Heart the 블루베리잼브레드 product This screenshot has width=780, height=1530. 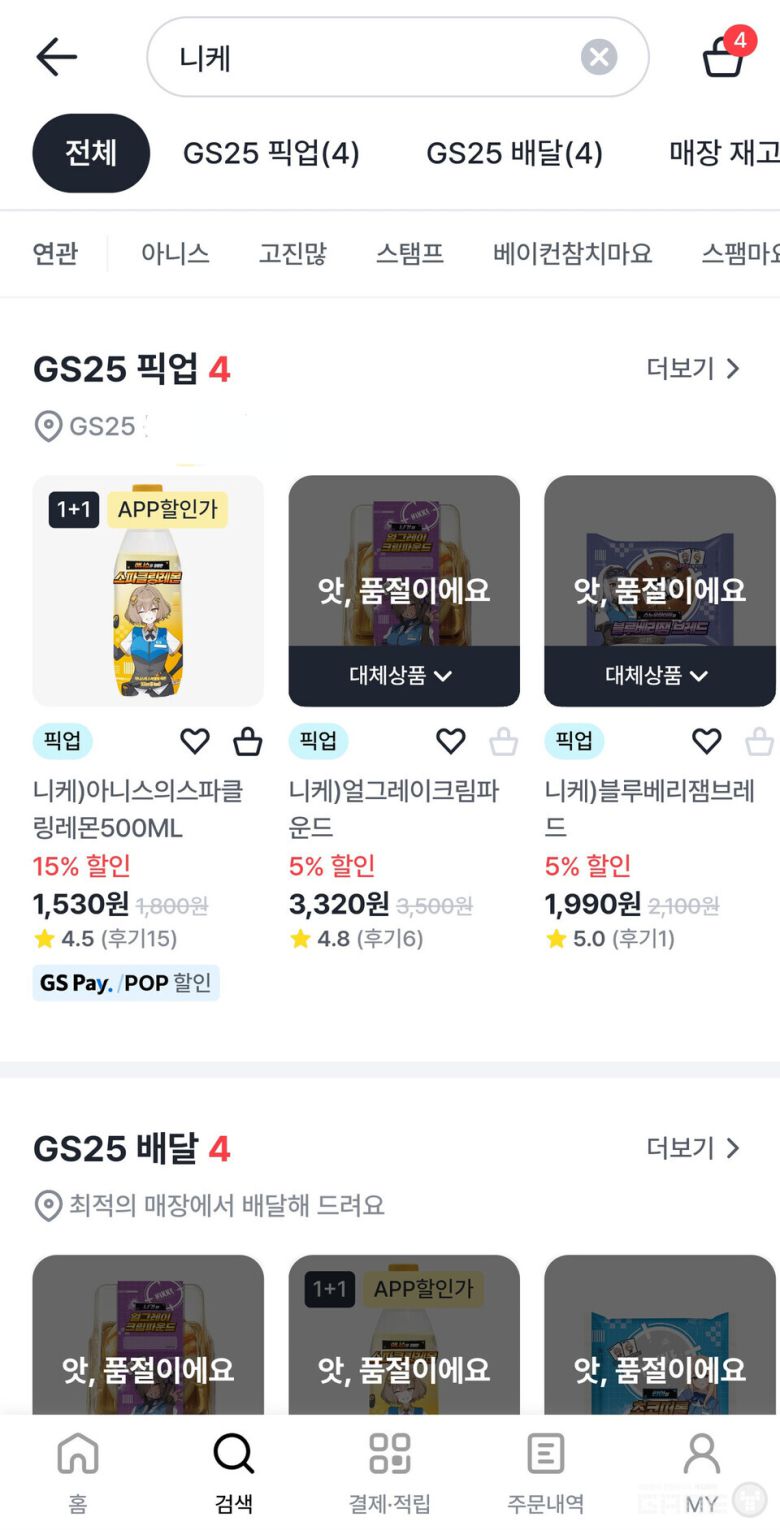click(x=706, y=741)
